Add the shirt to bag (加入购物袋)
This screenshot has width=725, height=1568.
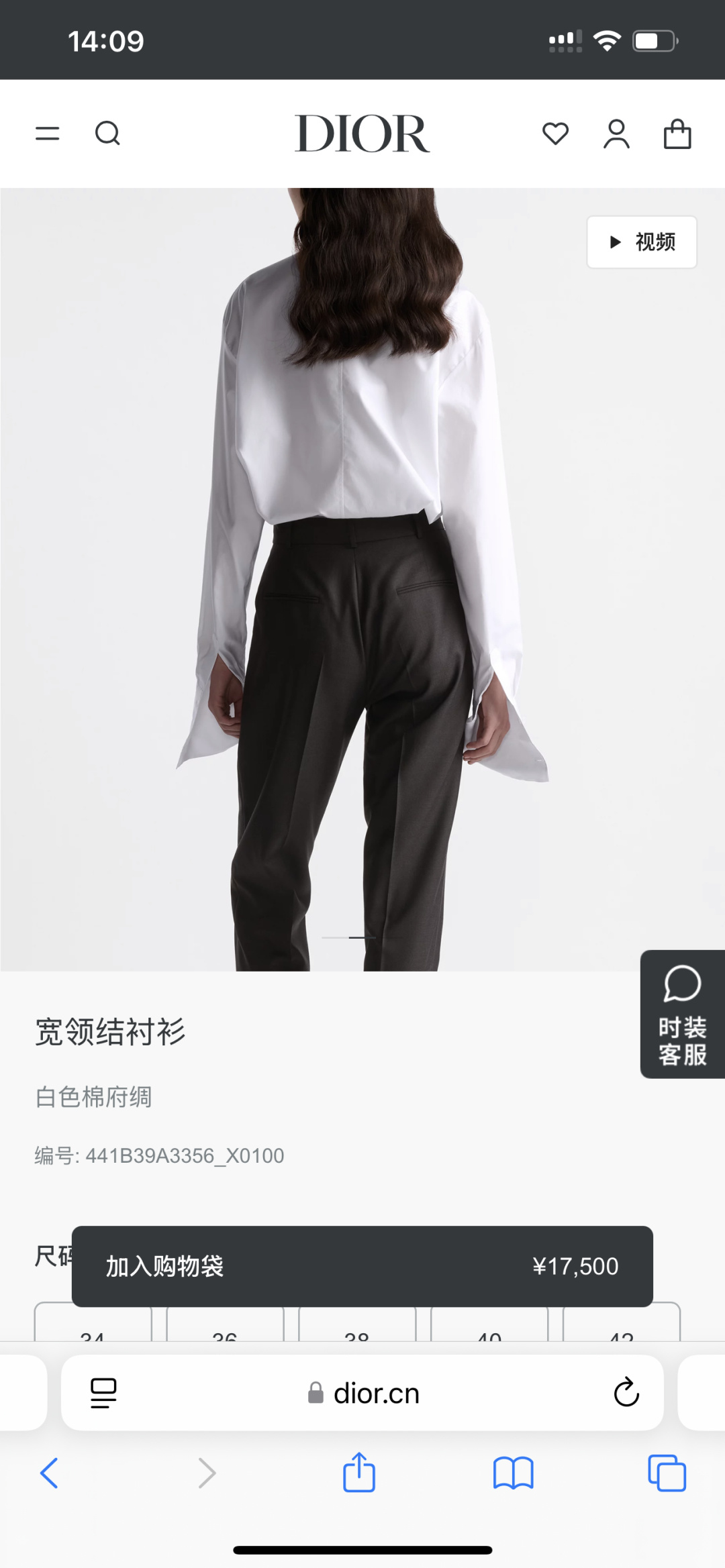pos(362,1266)
